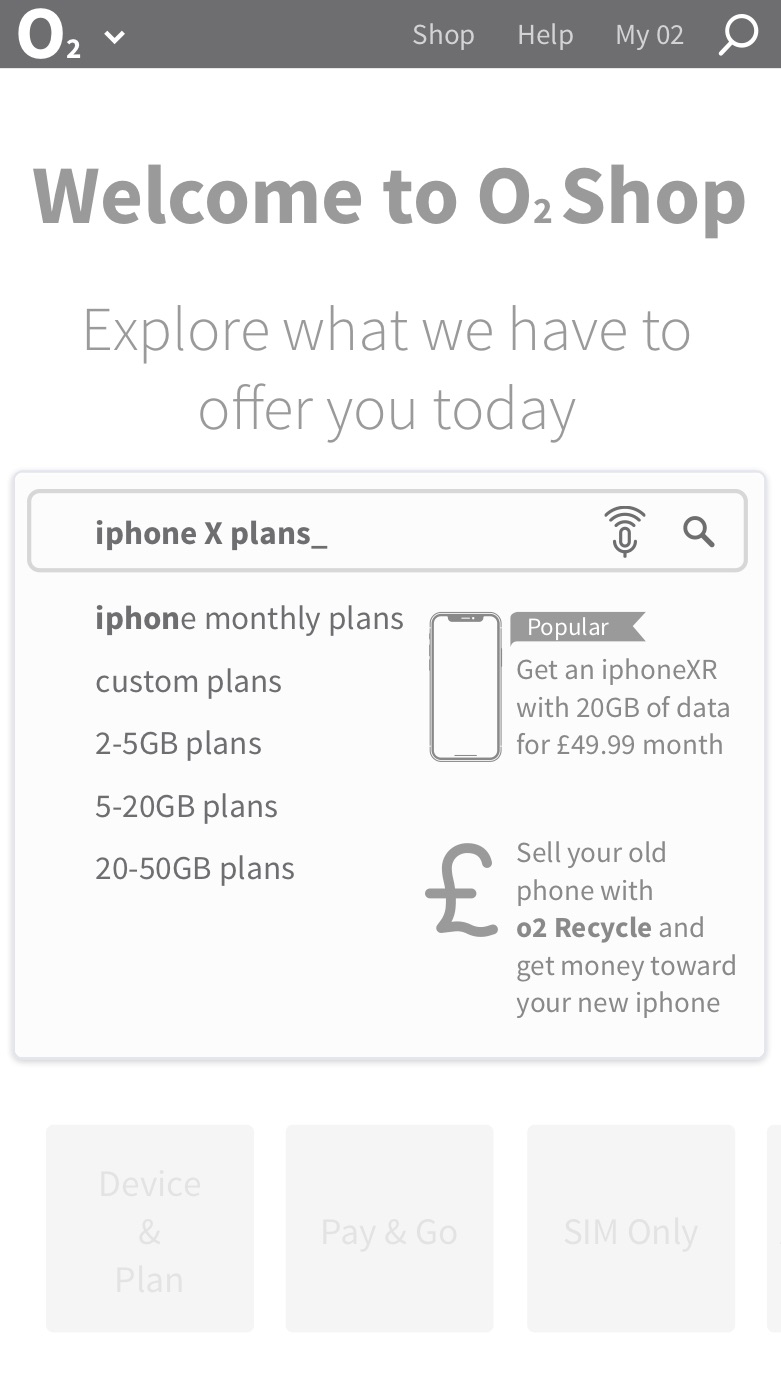This screenshot has height=1389, width=781.
Task: Select 2-5GB plans suggestion
Action: pos(178,743)
